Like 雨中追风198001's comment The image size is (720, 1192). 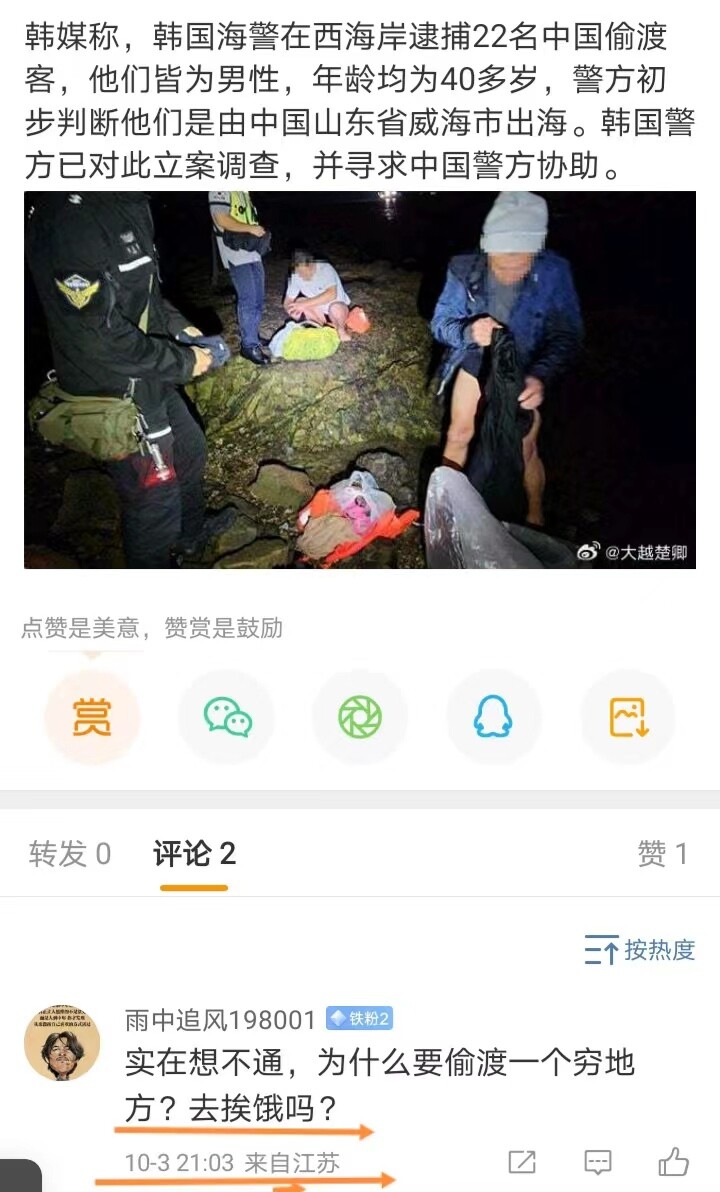[674, 1162]
